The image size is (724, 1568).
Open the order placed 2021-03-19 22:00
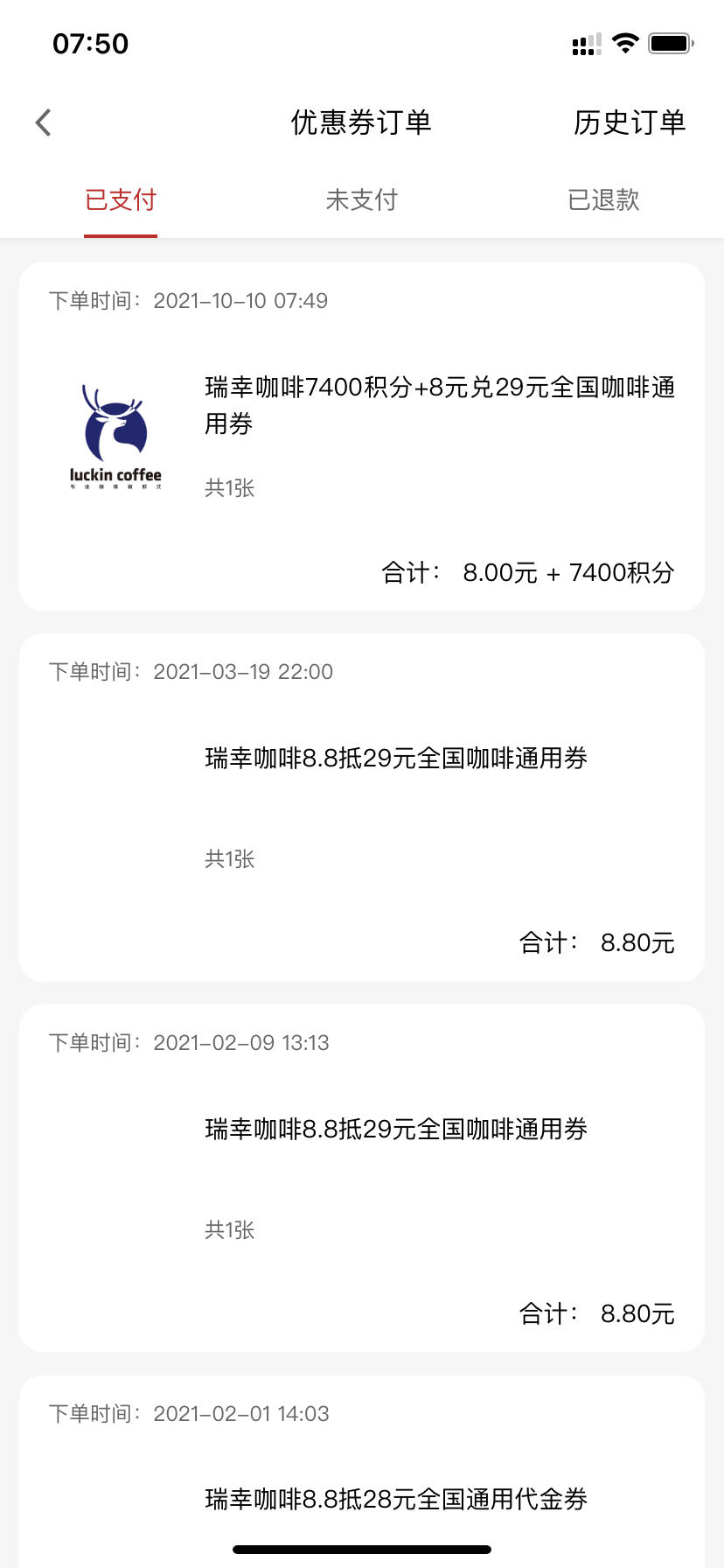[362, 808]
